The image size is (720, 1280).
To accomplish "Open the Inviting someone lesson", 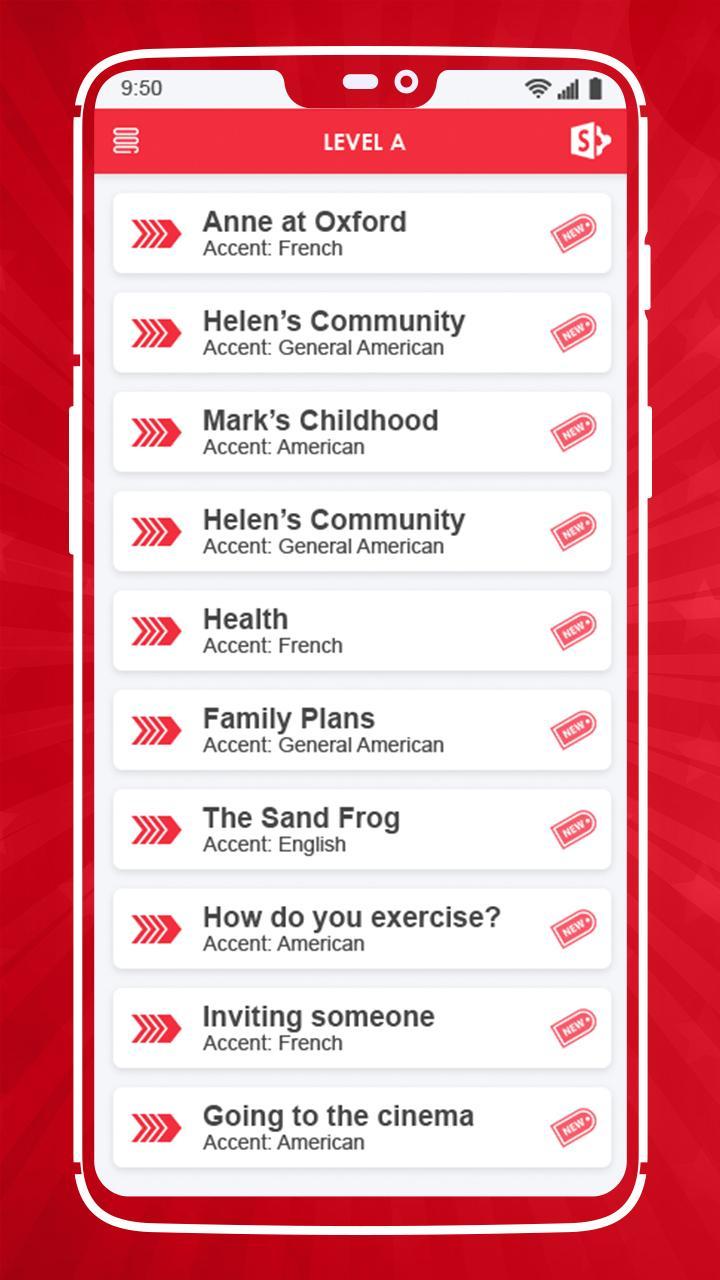I will click(361, 1028).
